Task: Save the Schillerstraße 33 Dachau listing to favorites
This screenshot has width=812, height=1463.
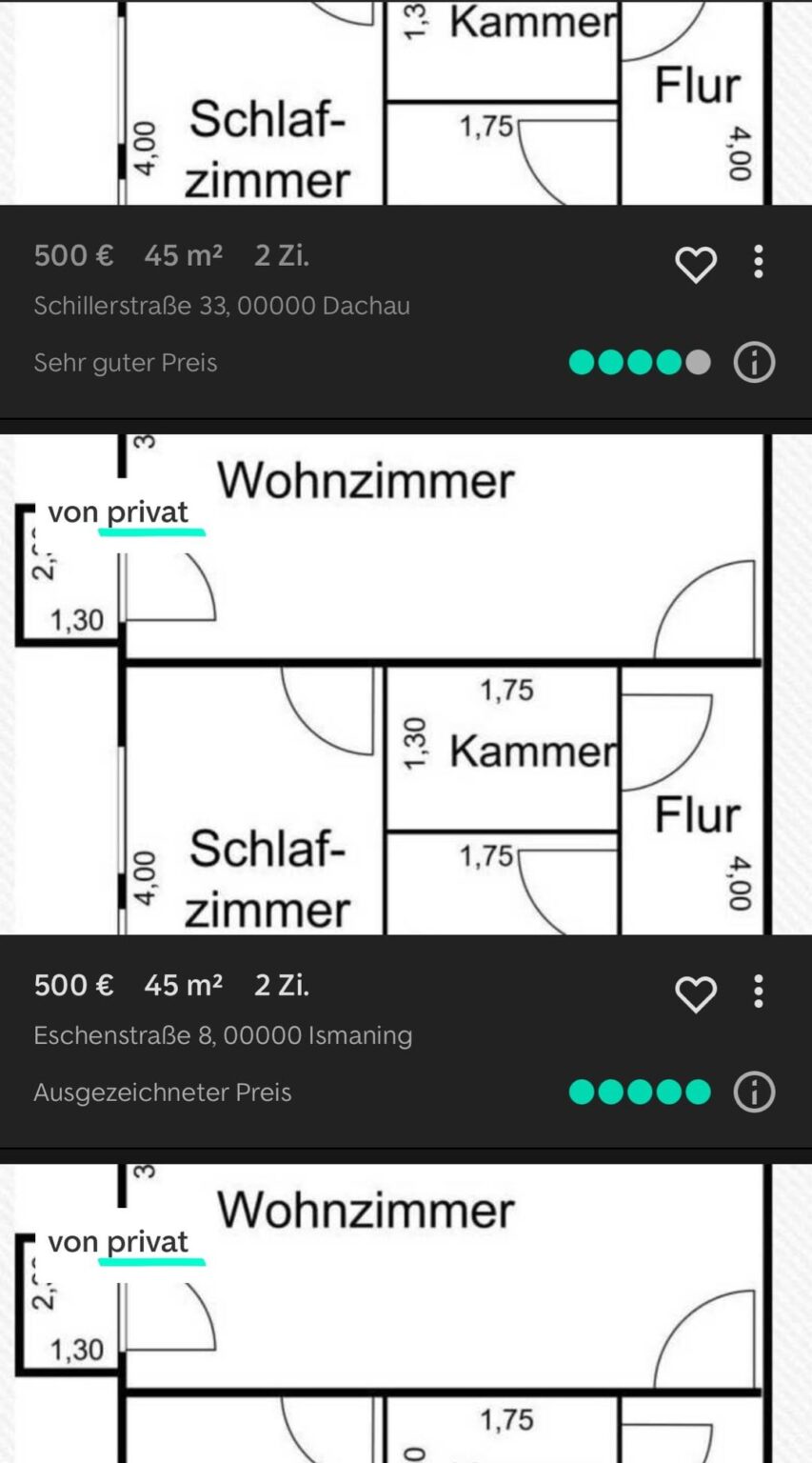Action: (696, 264)
